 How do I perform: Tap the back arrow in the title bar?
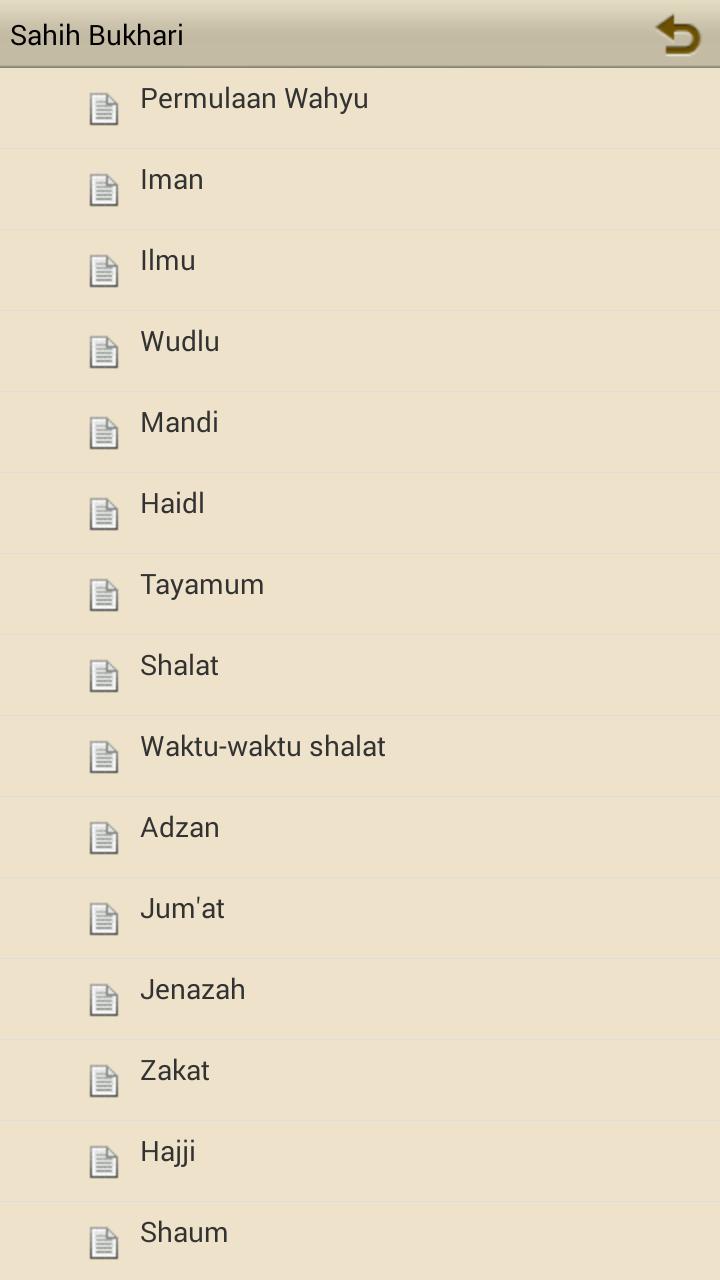[x=678, y=35]
